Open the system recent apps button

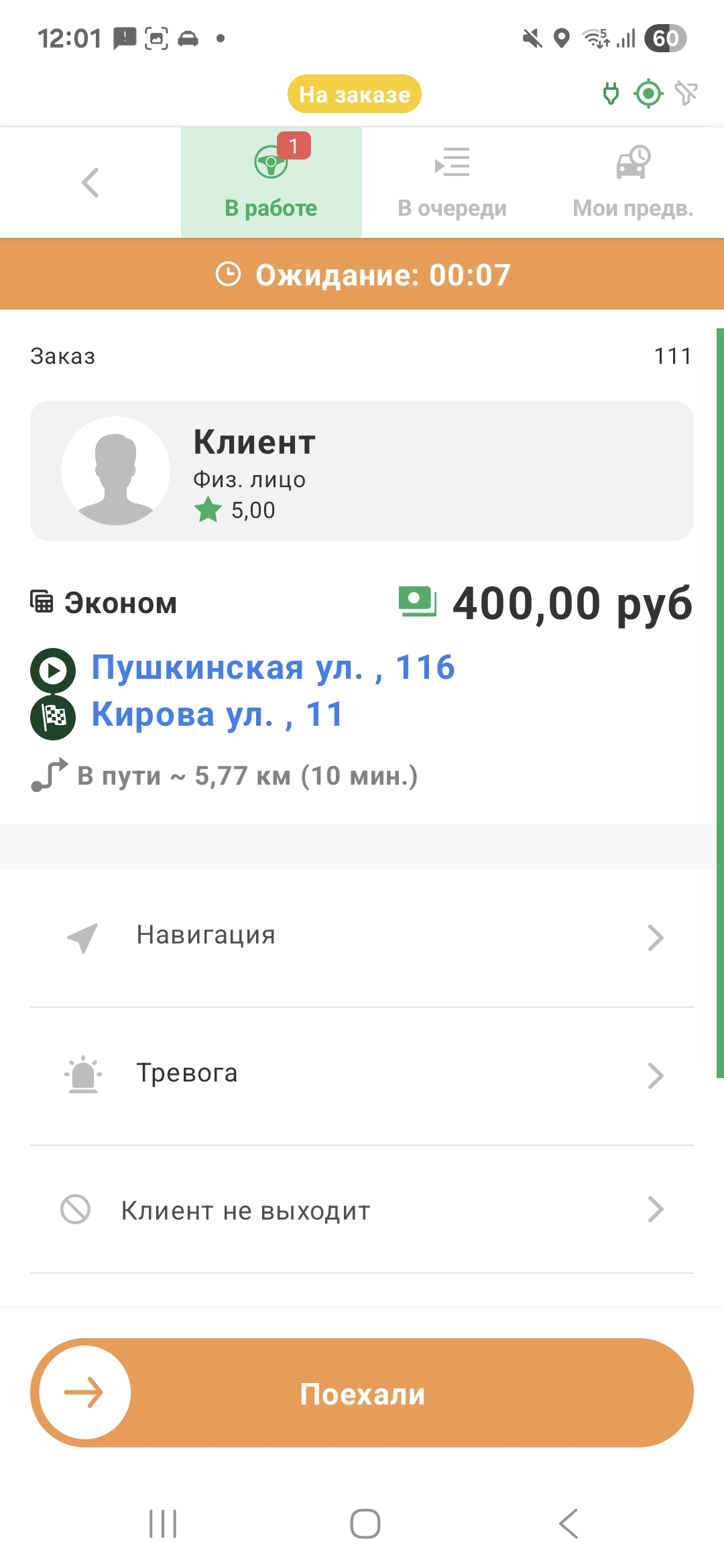pyautogui.click(x=163, y=1524)
